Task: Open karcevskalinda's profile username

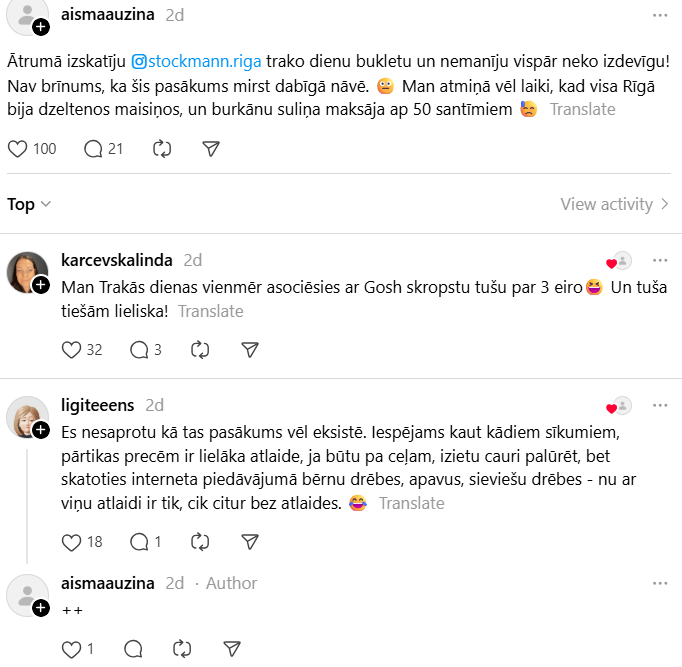Action: point(117,260)
